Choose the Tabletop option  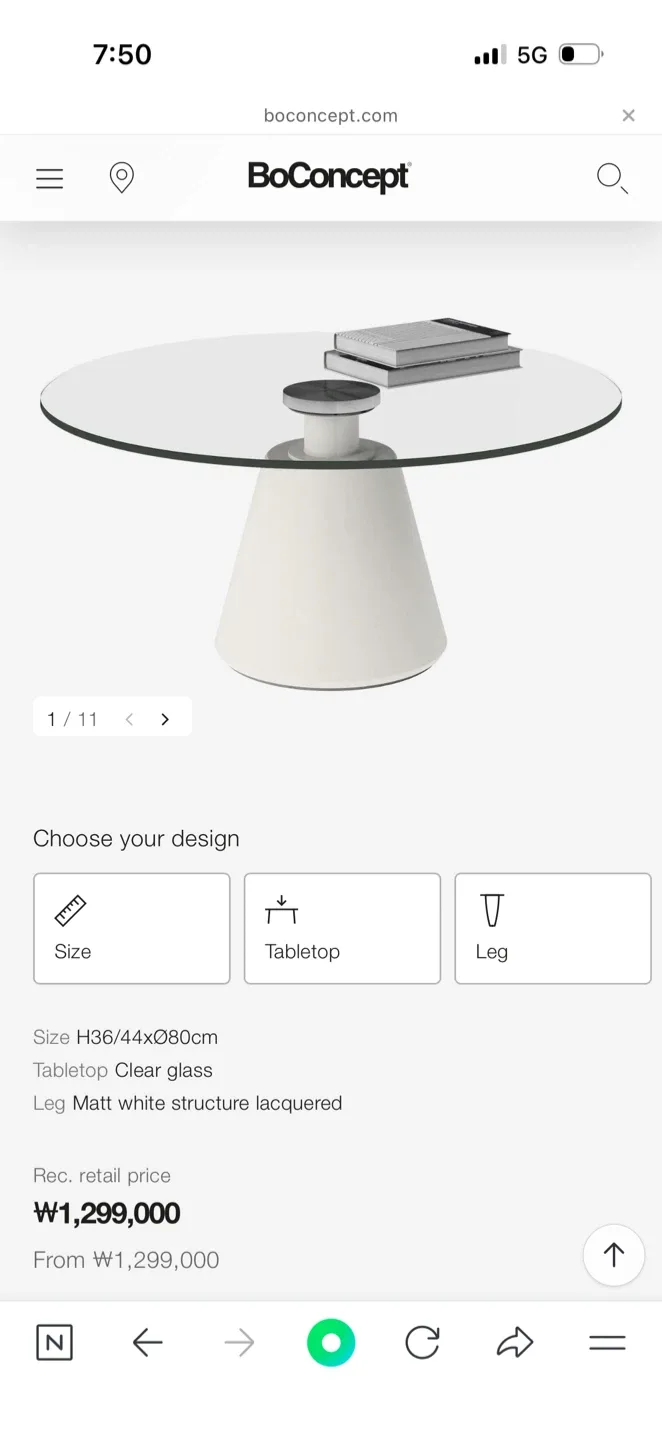tap(342, 928)
